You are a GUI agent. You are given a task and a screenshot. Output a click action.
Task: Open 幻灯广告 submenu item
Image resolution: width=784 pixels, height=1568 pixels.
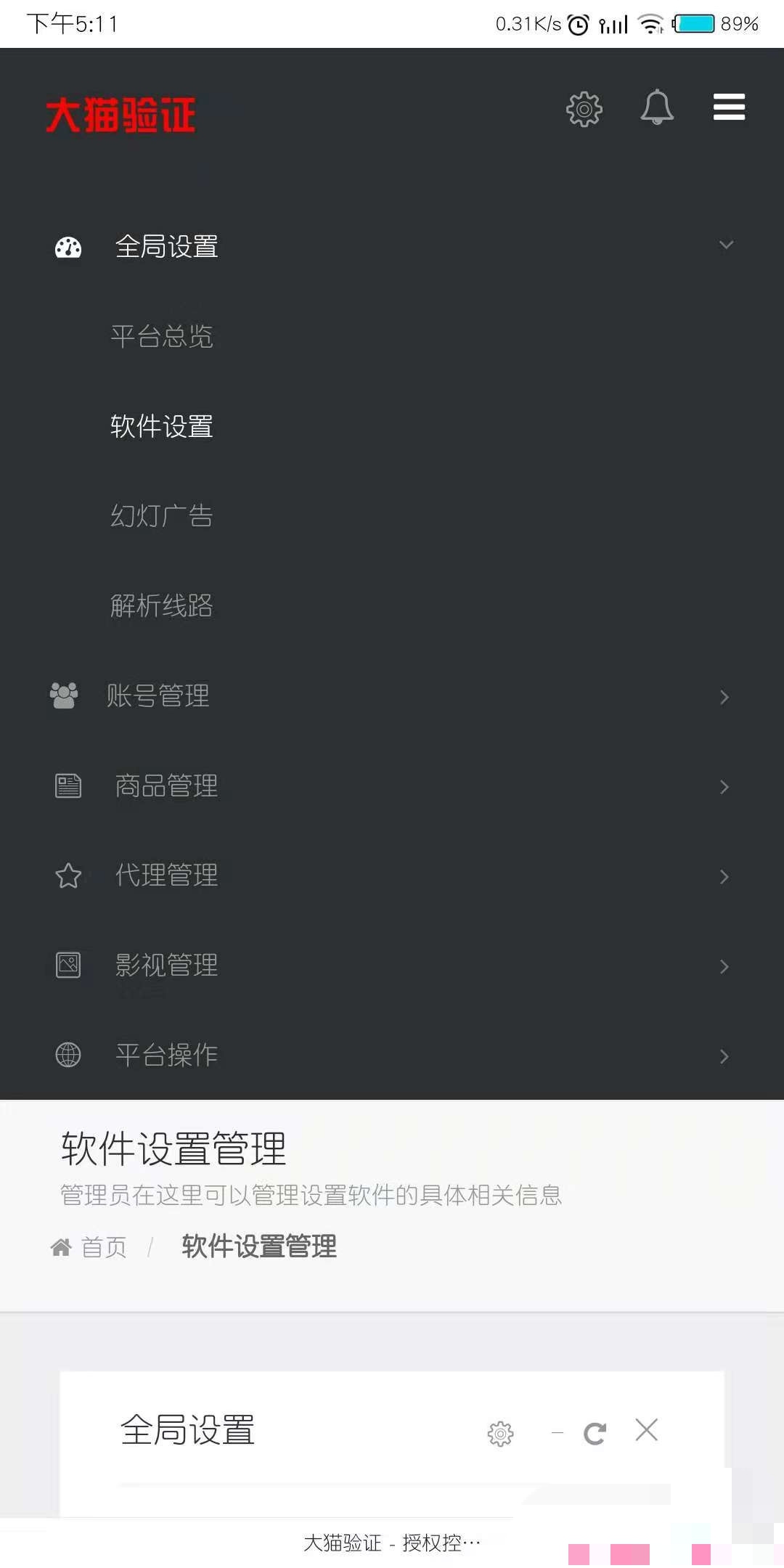pyautogui.click(x=161, y=516)
